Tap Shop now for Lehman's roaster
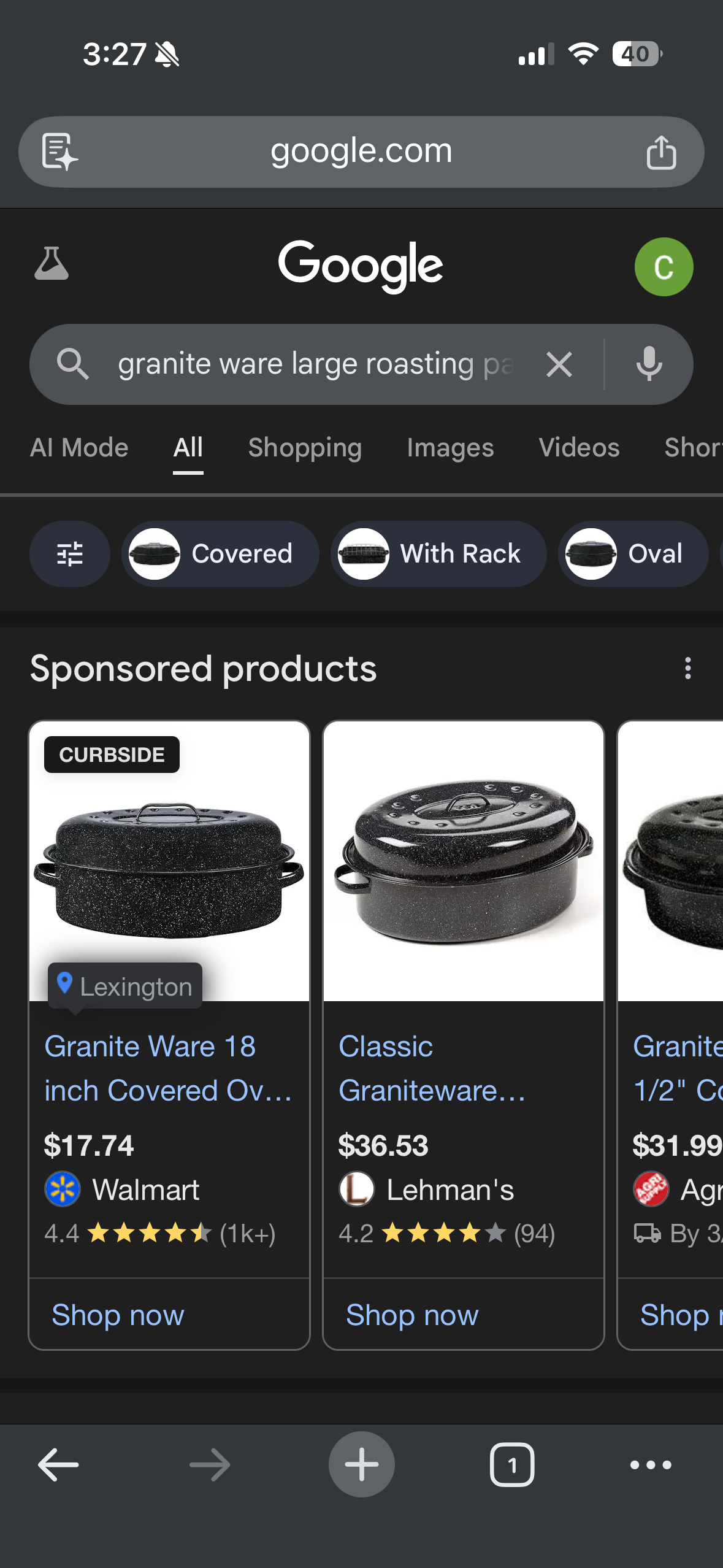Image resolution: width=723 pixels, height=1568 pixels. pyautogui.click(x=412, y=1315)
